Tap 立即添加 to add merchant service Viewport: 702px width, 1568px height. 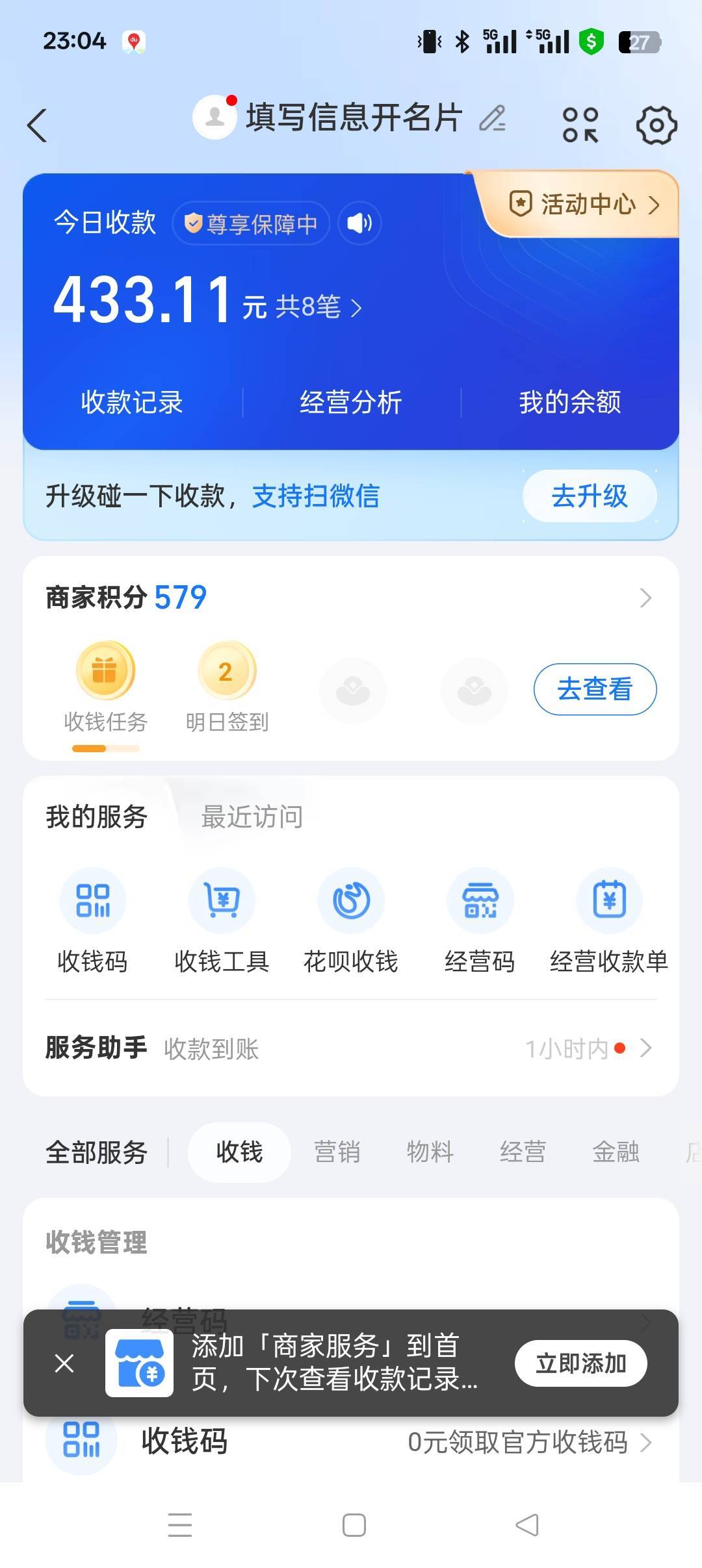click(x=580, y=1363)
